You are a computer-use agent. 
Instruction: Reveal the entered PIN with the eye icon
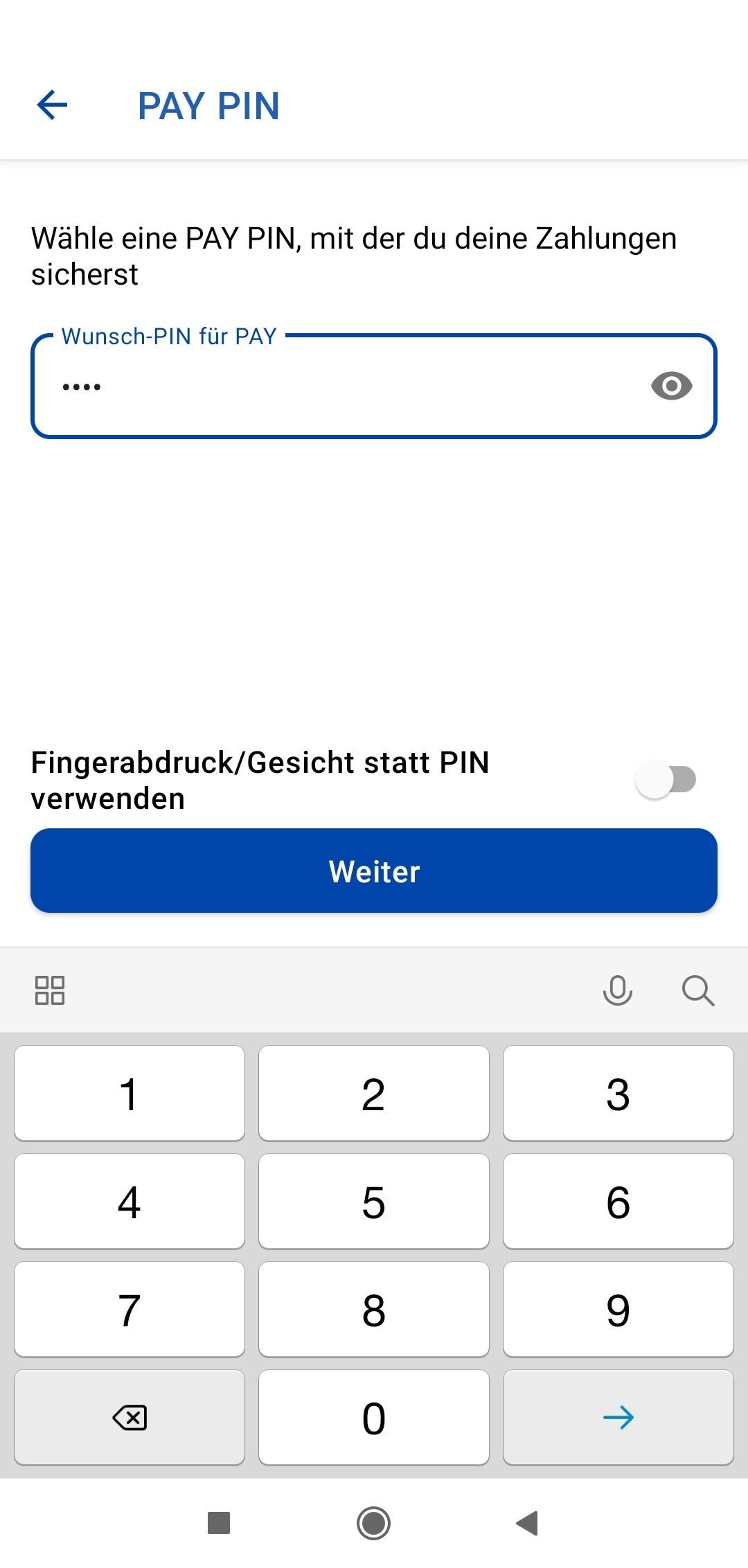[x=670, y=386]
